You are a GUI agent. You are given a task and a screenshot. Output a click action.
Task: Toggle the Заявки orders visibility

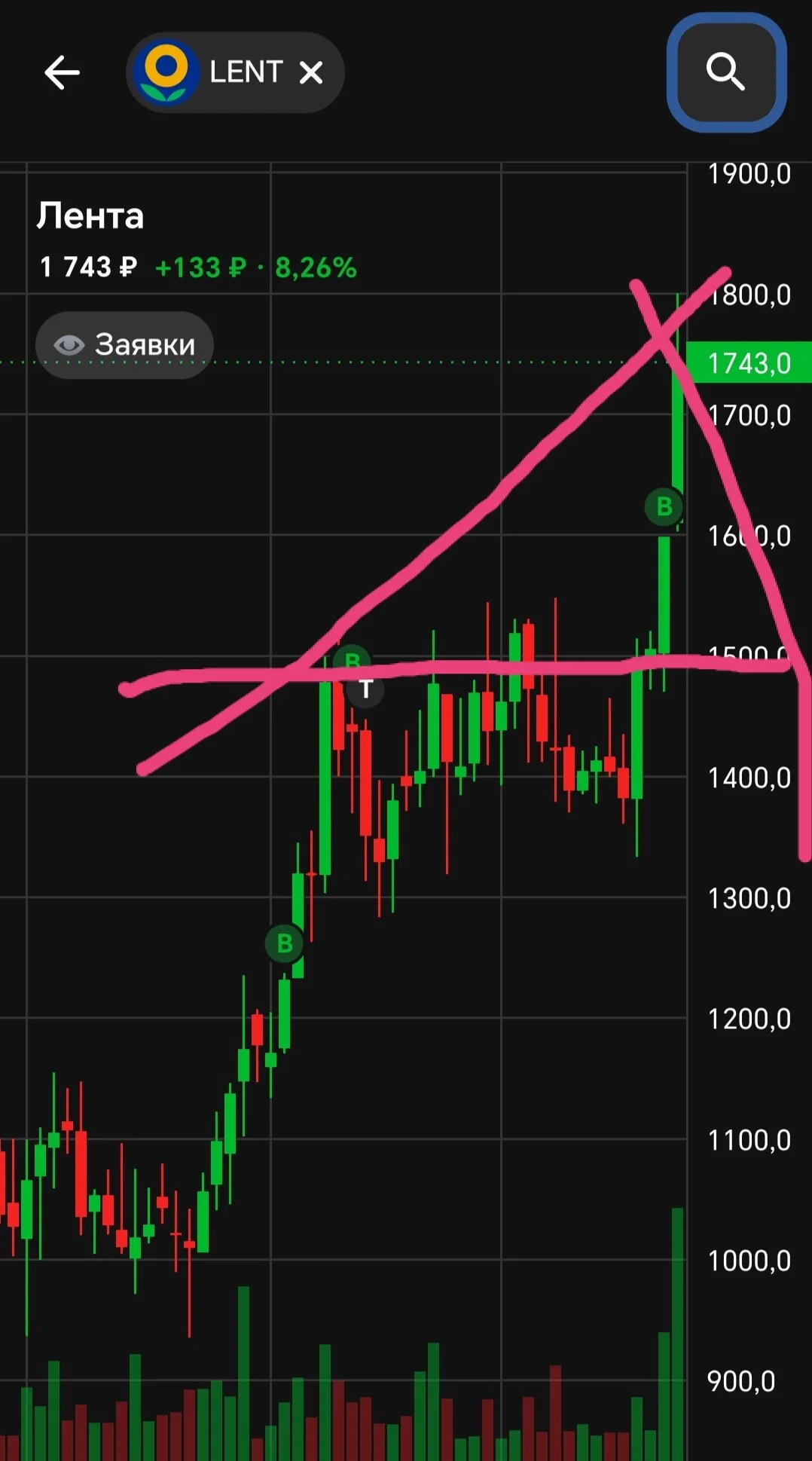pos(125,345)
